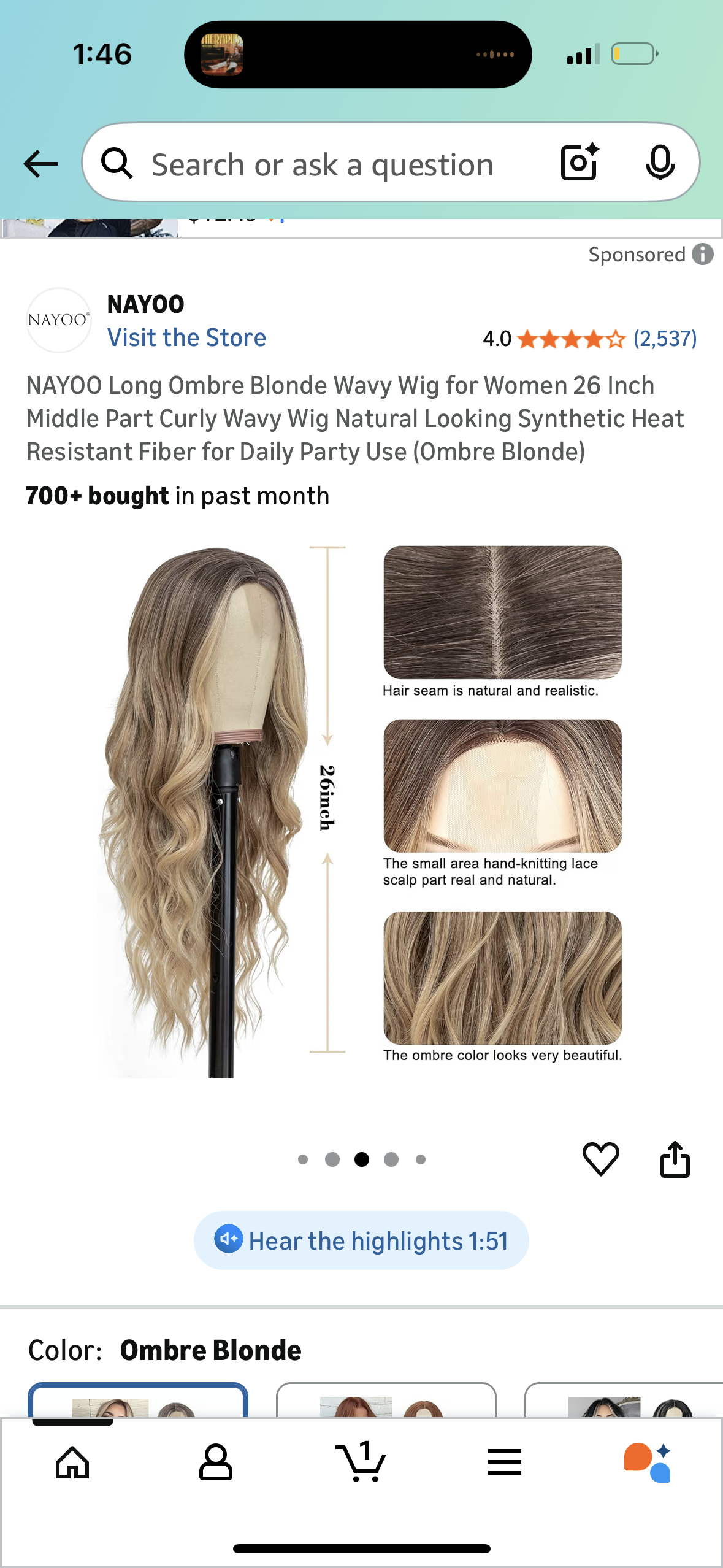723x1568 pixels.
Task: Open the Sponsored info icon
Action: [x=703, y=254]
